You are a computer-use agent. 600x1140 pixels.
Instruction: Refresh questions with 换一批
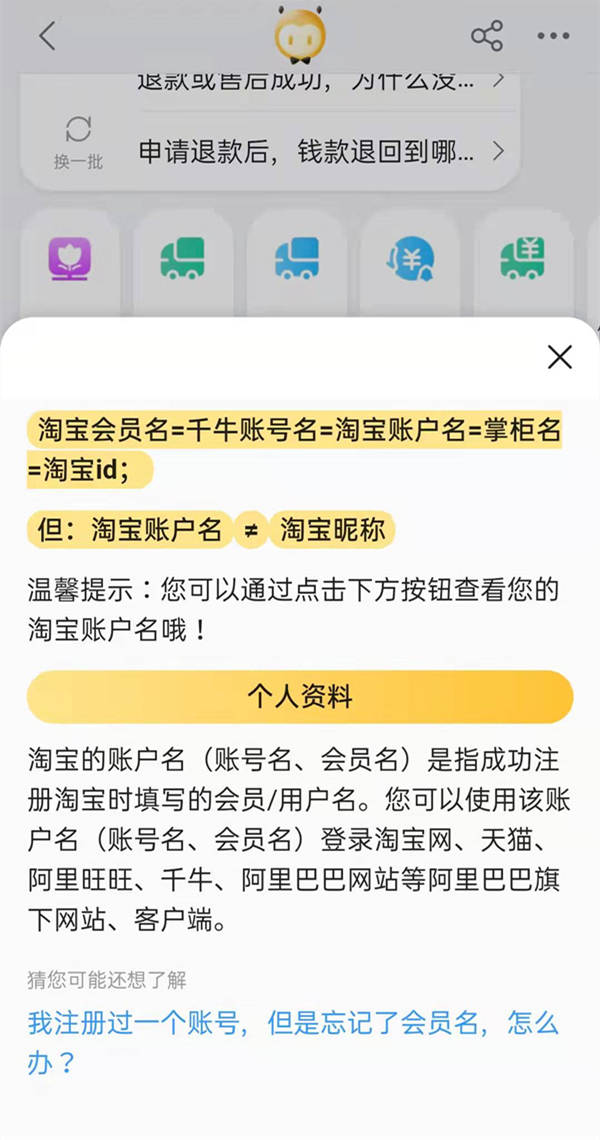78,141
